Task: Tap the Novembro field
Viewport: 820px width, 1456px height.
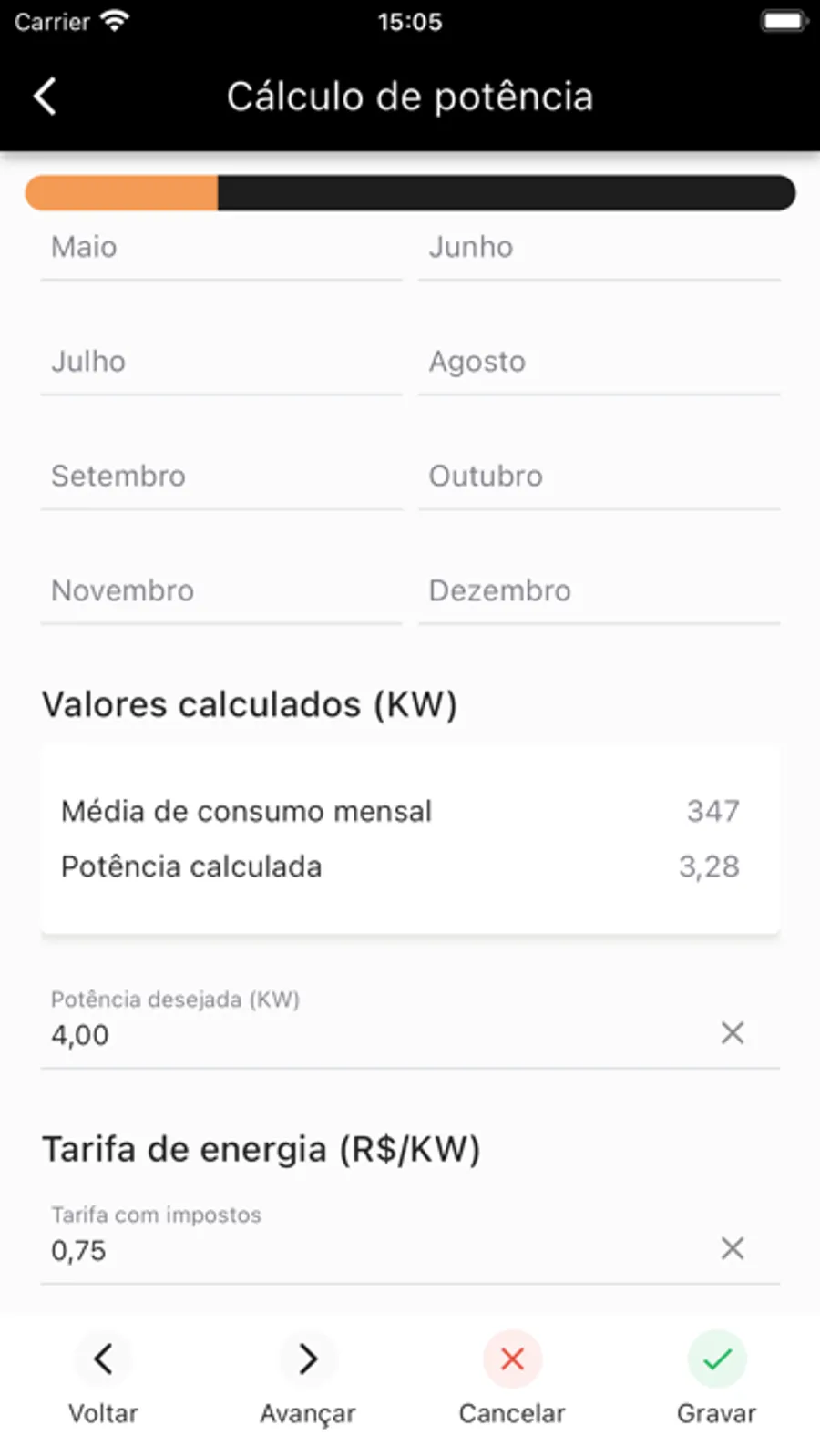Action: pos(220,591)
